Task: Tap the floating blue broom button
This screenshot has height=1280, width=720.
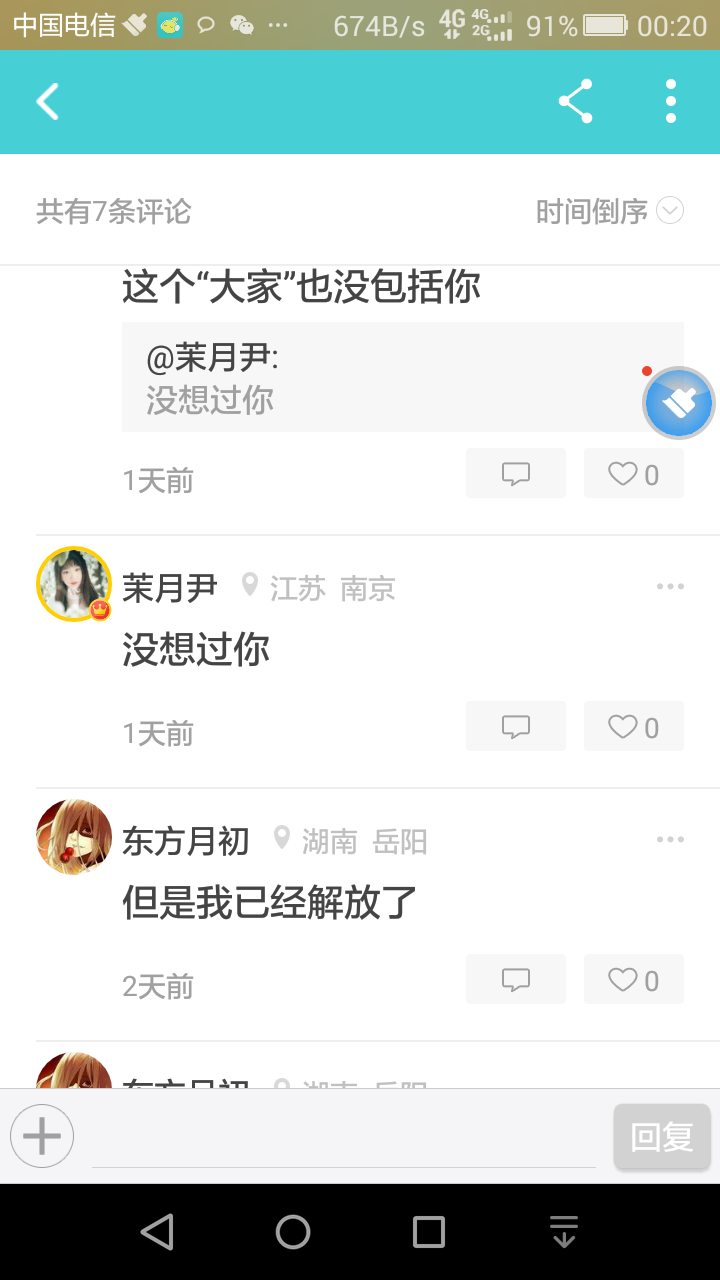Action: coord(679,403)
